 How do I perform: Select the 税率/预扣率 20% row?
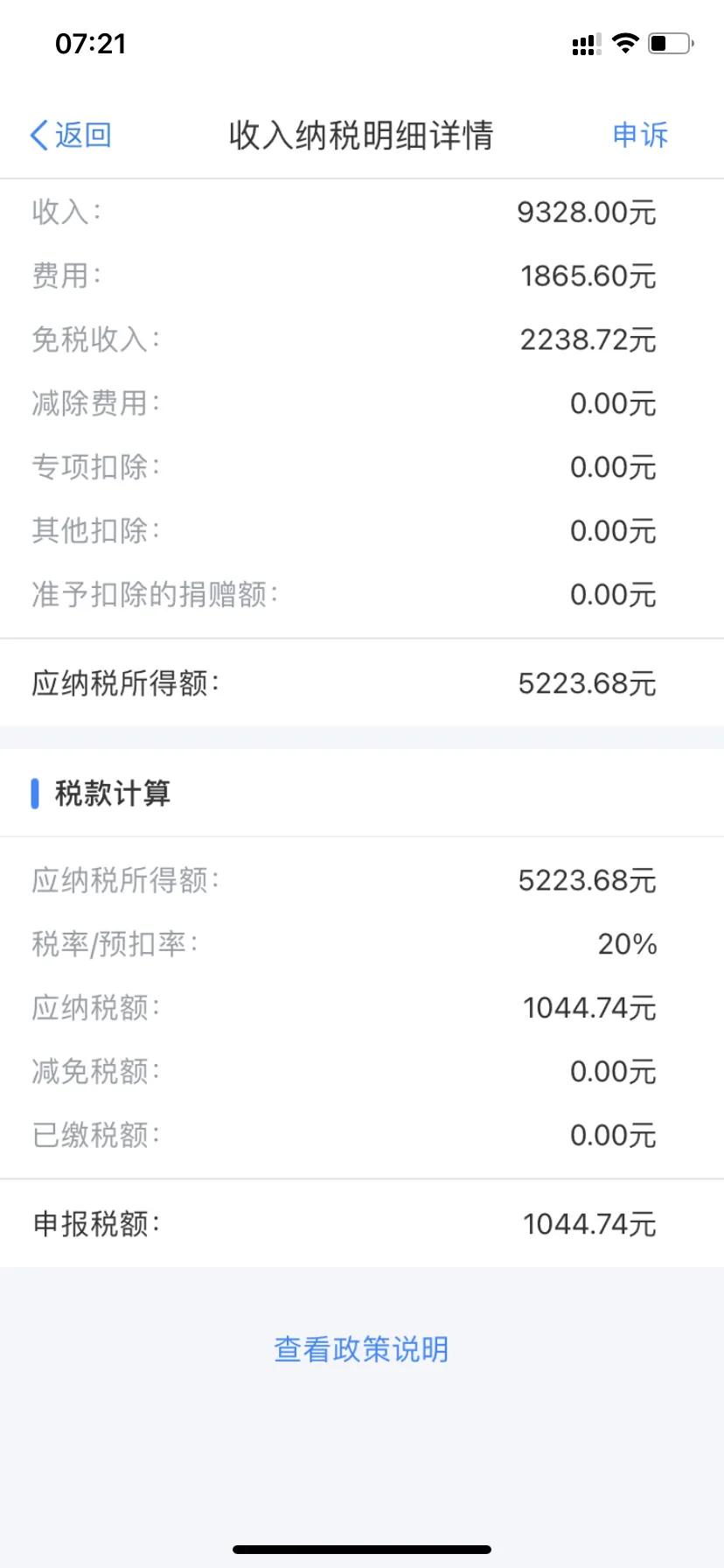pos(362,944)
